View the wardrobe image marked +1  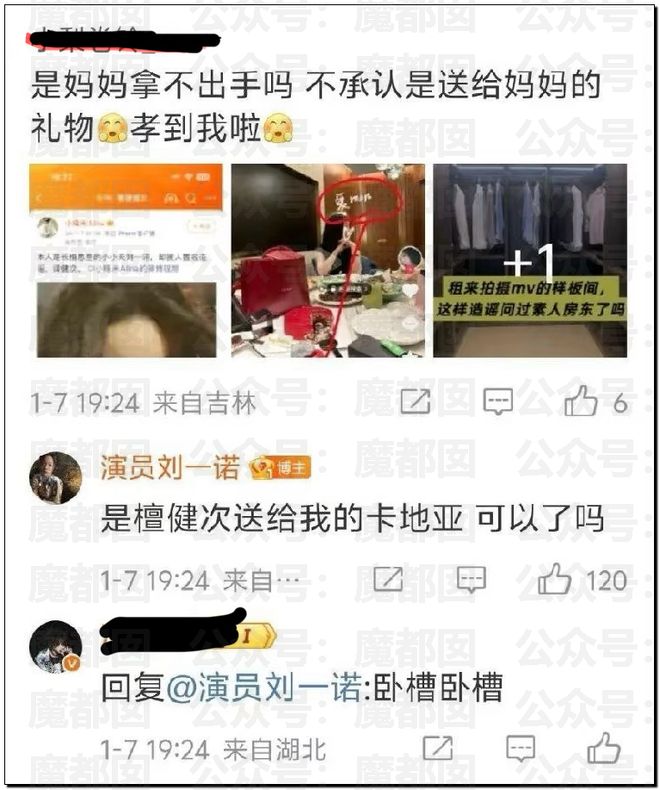(x=530, y=260)
